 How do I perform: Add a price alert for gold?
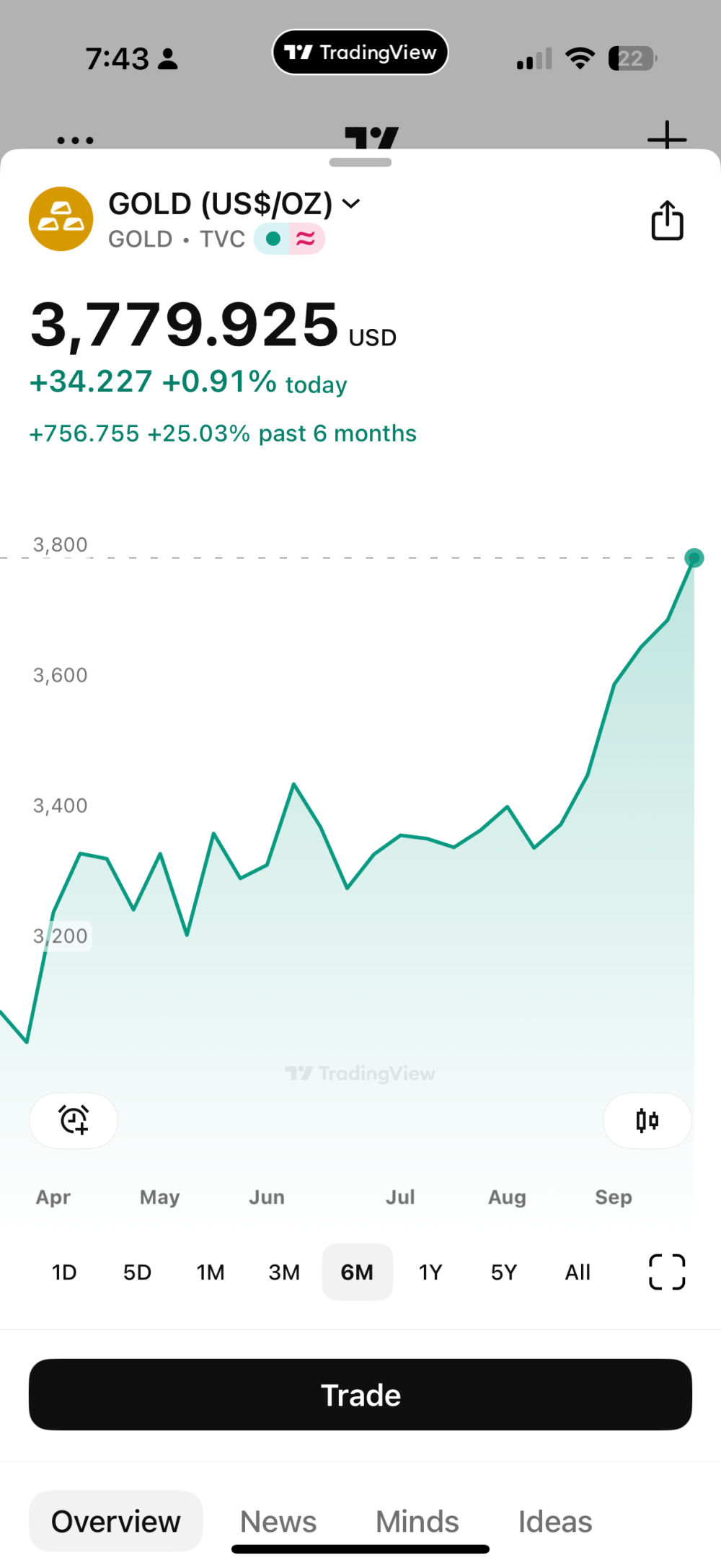click(74, 1120)
